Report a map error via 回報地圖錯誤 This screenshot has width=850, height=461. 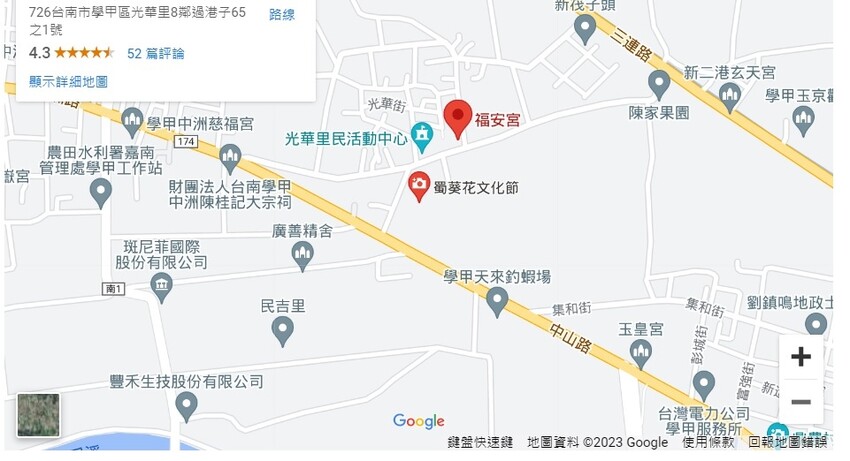(x=788, y=442)
